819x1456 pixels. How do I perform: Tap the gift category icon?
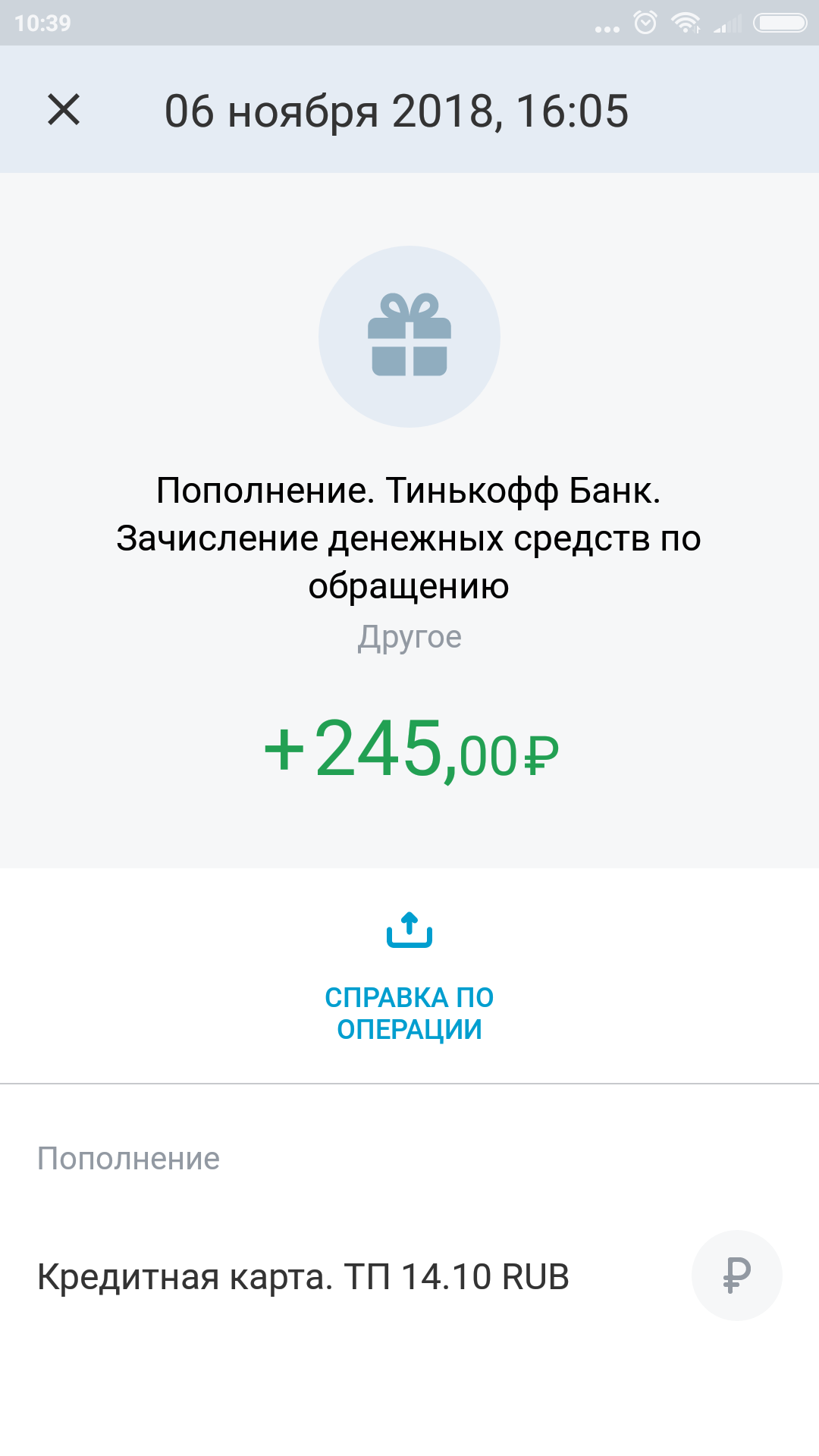pyautogui.click(x=409, y=336)
